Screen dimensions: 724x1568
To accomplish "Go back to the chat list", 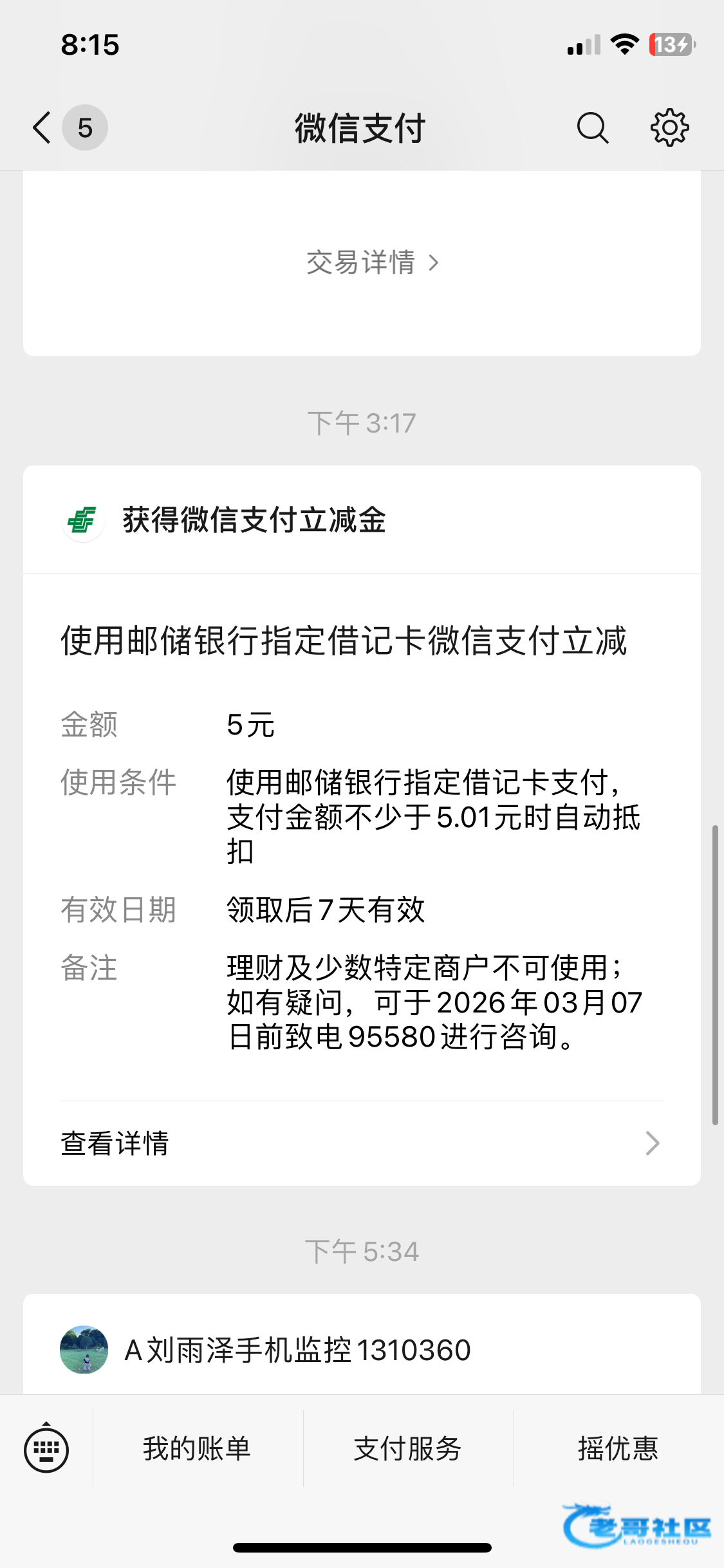I will (x=42, y=127).
